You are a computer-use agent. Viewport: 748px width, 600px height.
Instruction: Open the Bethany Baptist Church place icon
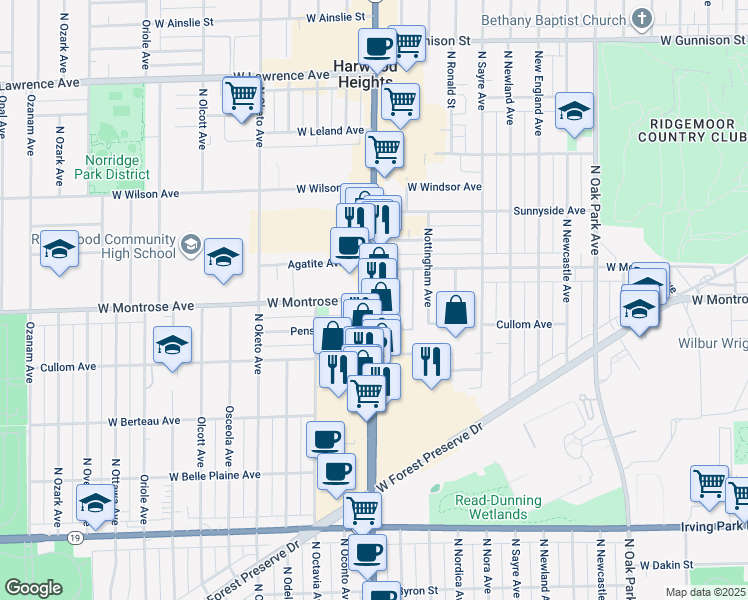[x=642, y=20]
